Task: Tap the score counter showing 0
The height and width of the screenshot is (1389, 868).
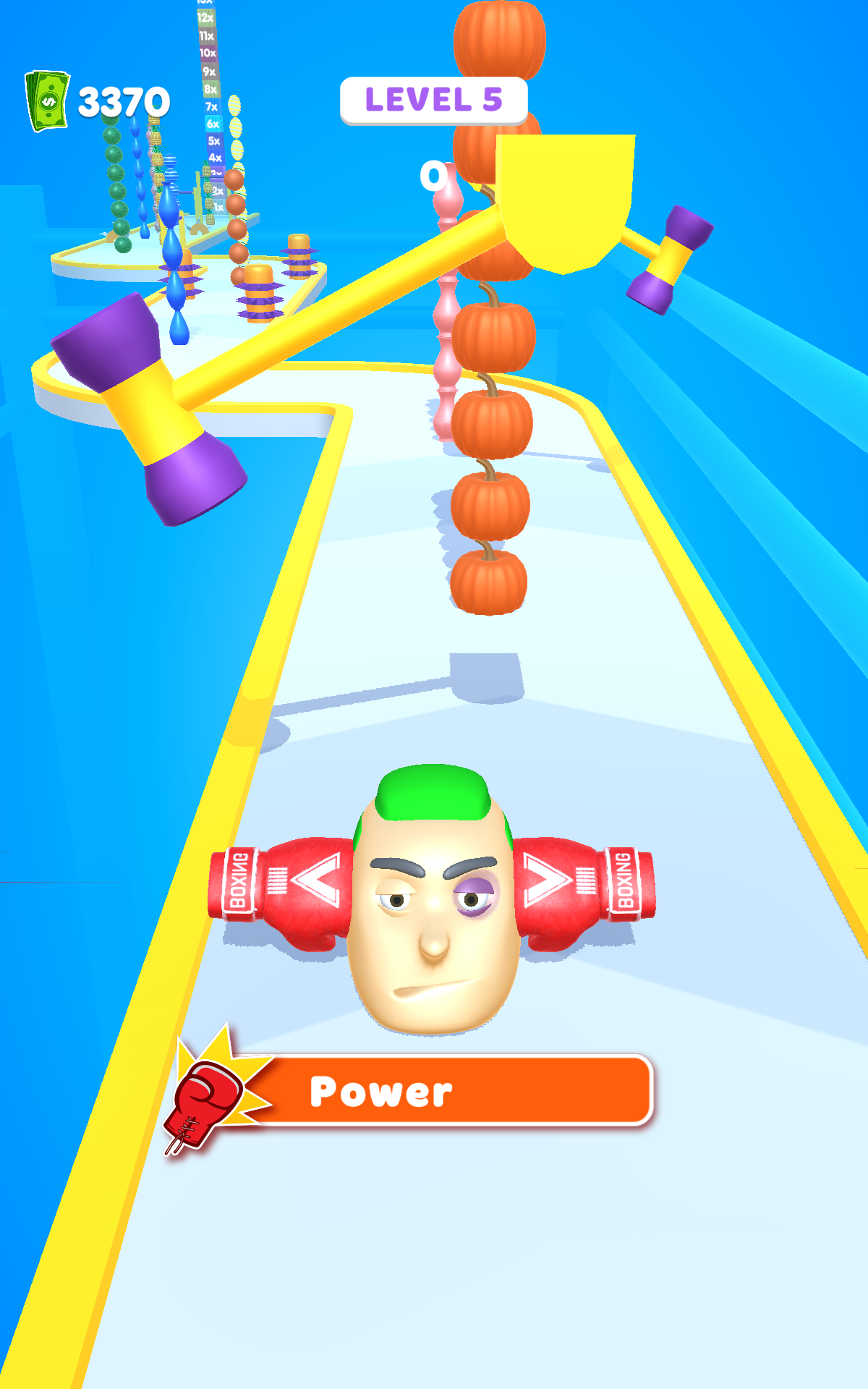Action: pyautogui.click(x=433, y=176)
